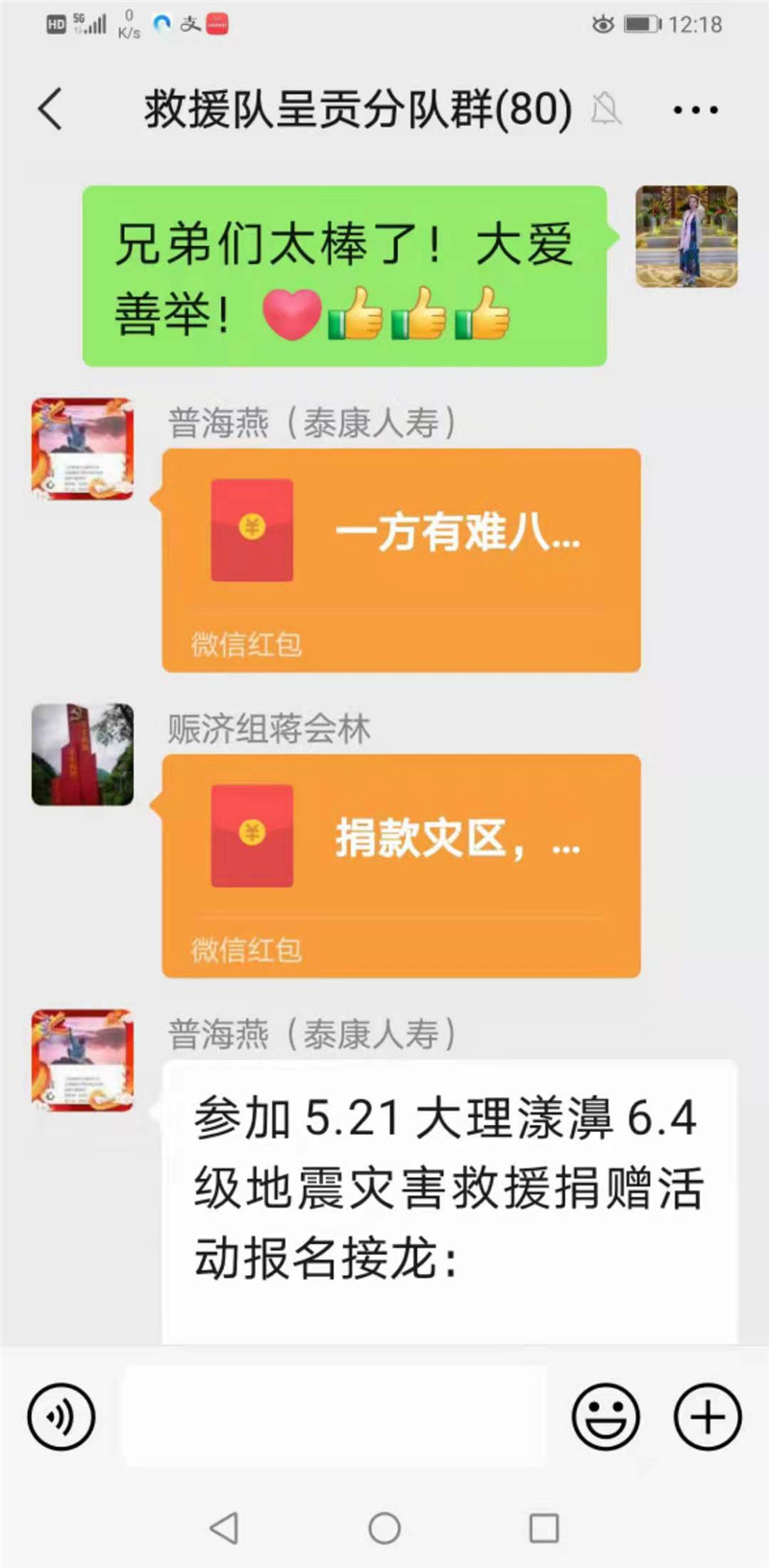Open the emoji picker
Viewport: 769px width, 1568px height.
(606, 1416)
